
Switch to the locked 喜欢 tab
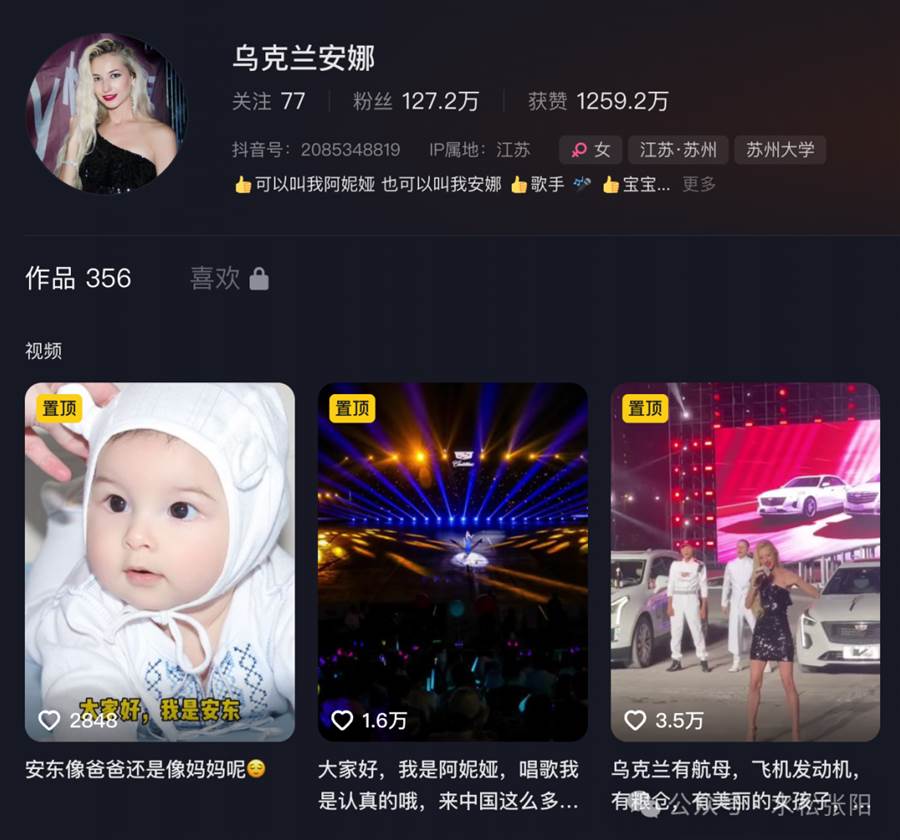229,278
